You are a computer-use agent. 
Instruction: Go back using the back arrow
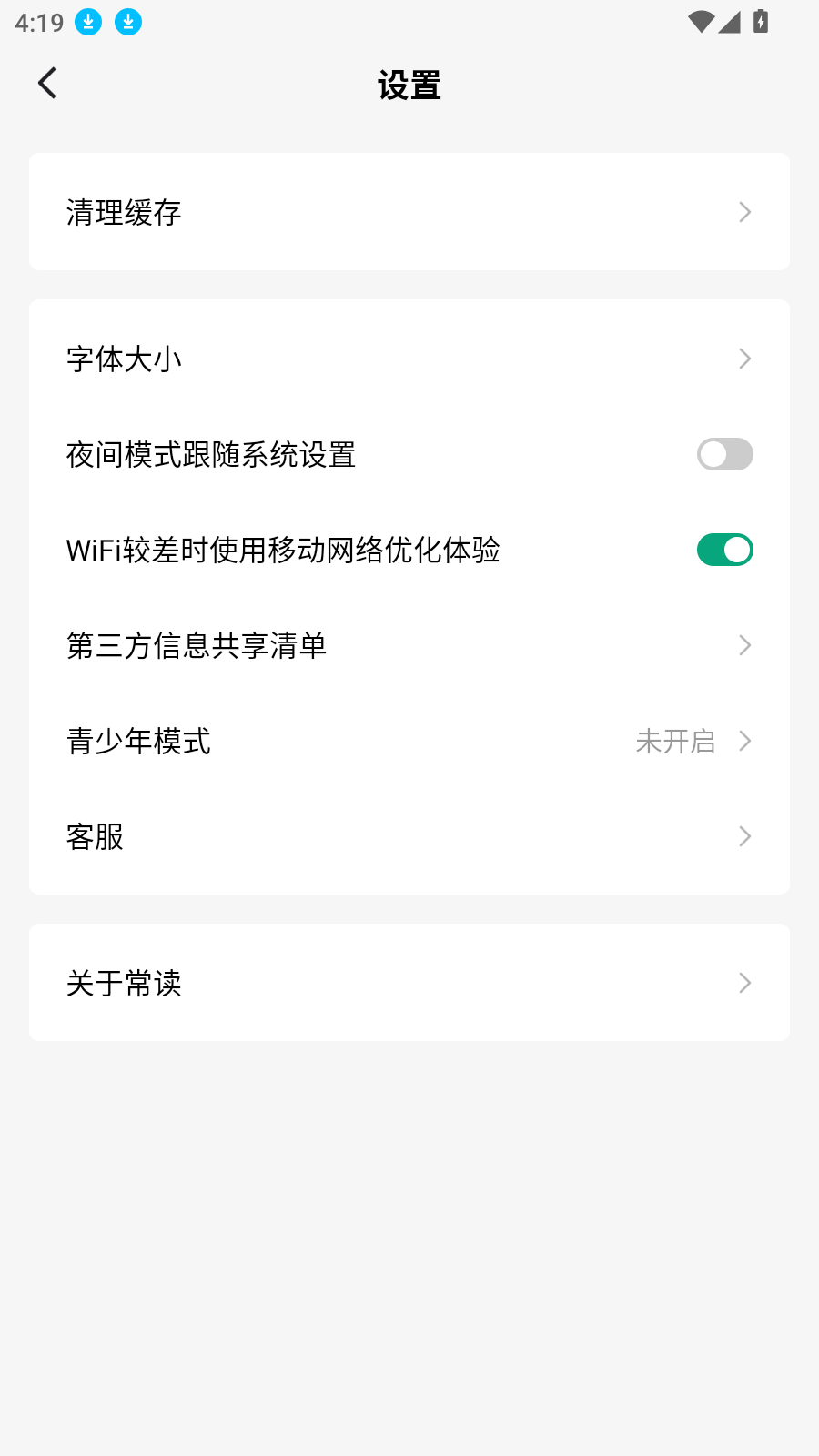pos(46,82)
